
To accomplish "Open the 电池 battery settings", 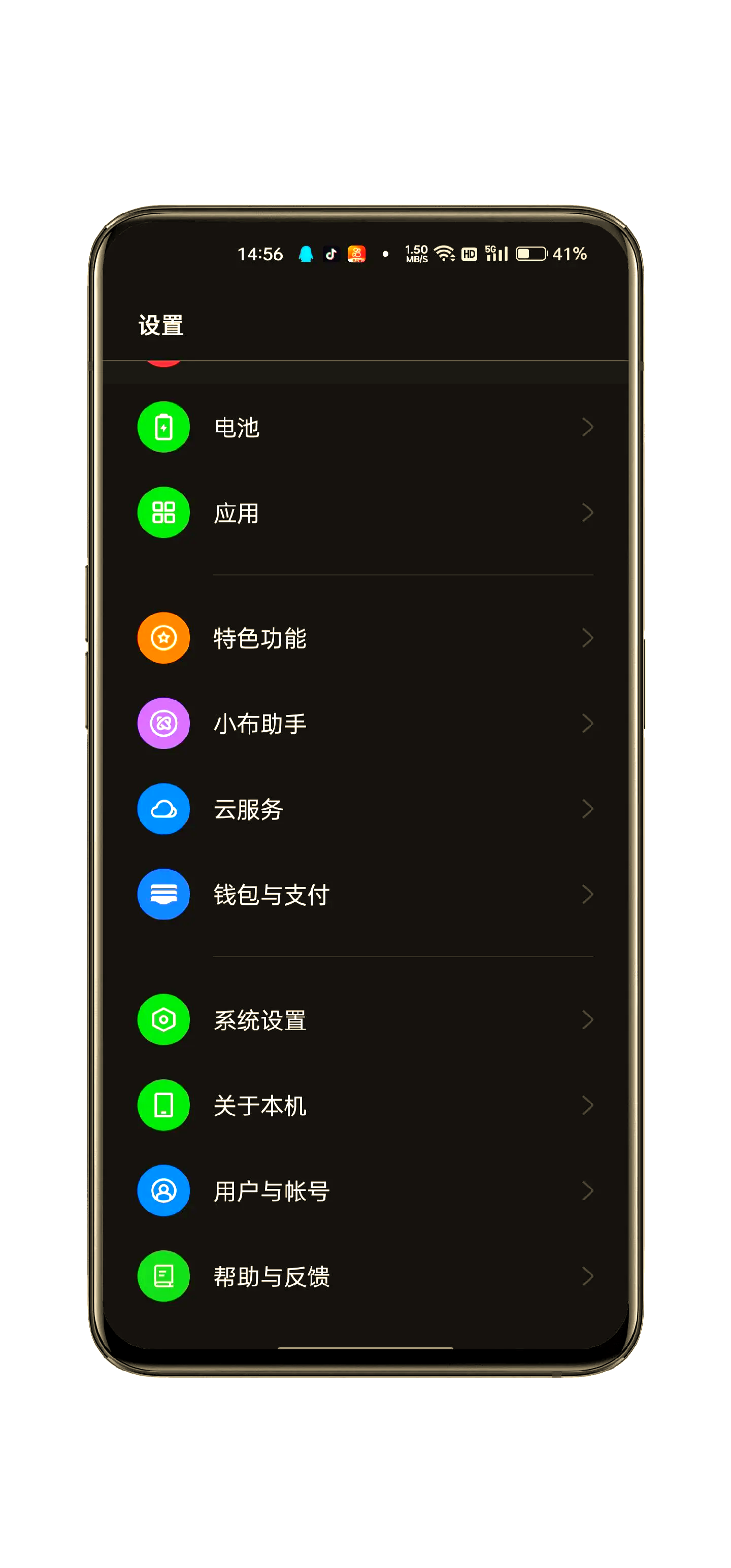I will [x=365, y=427].
